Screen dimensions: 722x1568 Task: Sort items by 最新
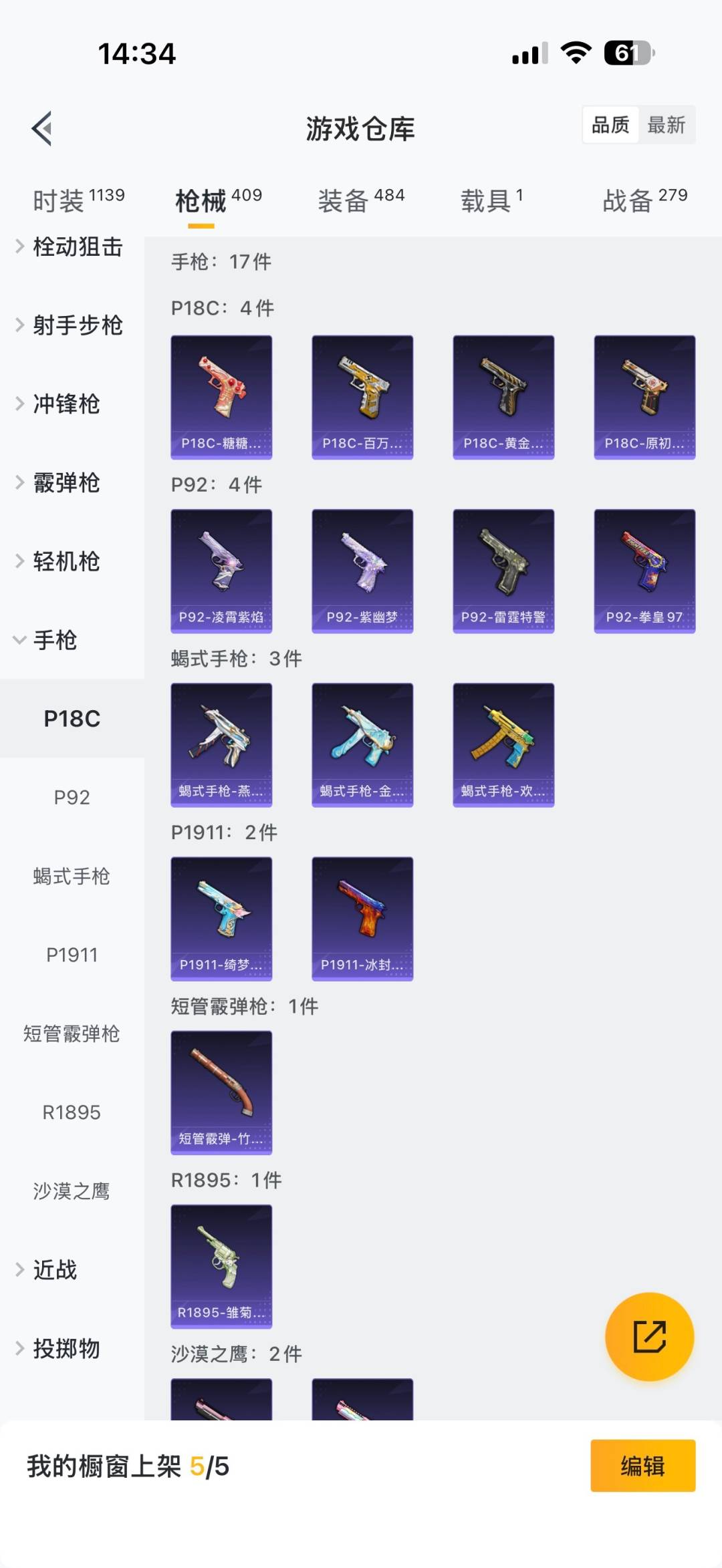click(666, 125)
